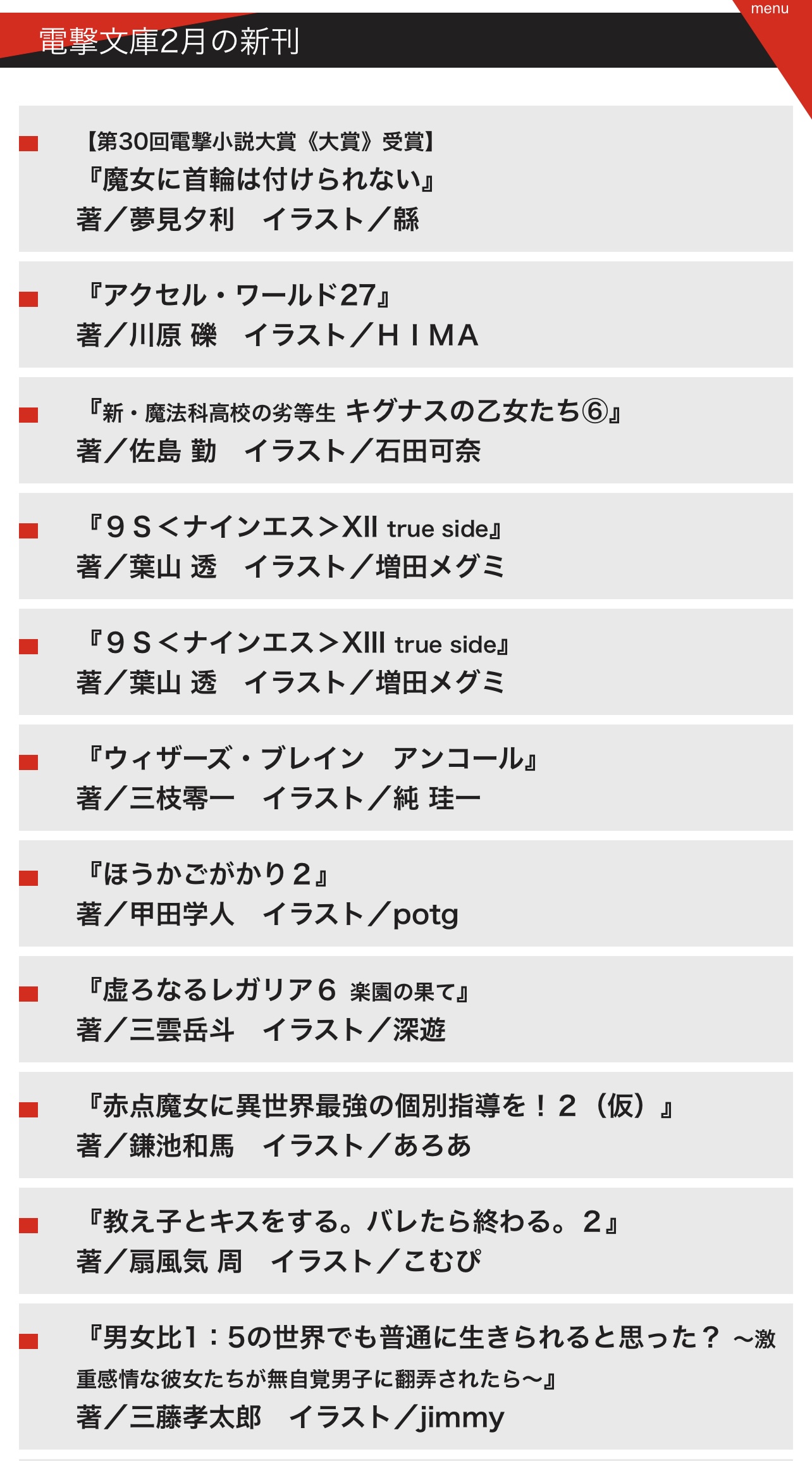Open the menu in the top corner
The width and height of the screenshot is (812, 1461).
click(x=770, y=9)
